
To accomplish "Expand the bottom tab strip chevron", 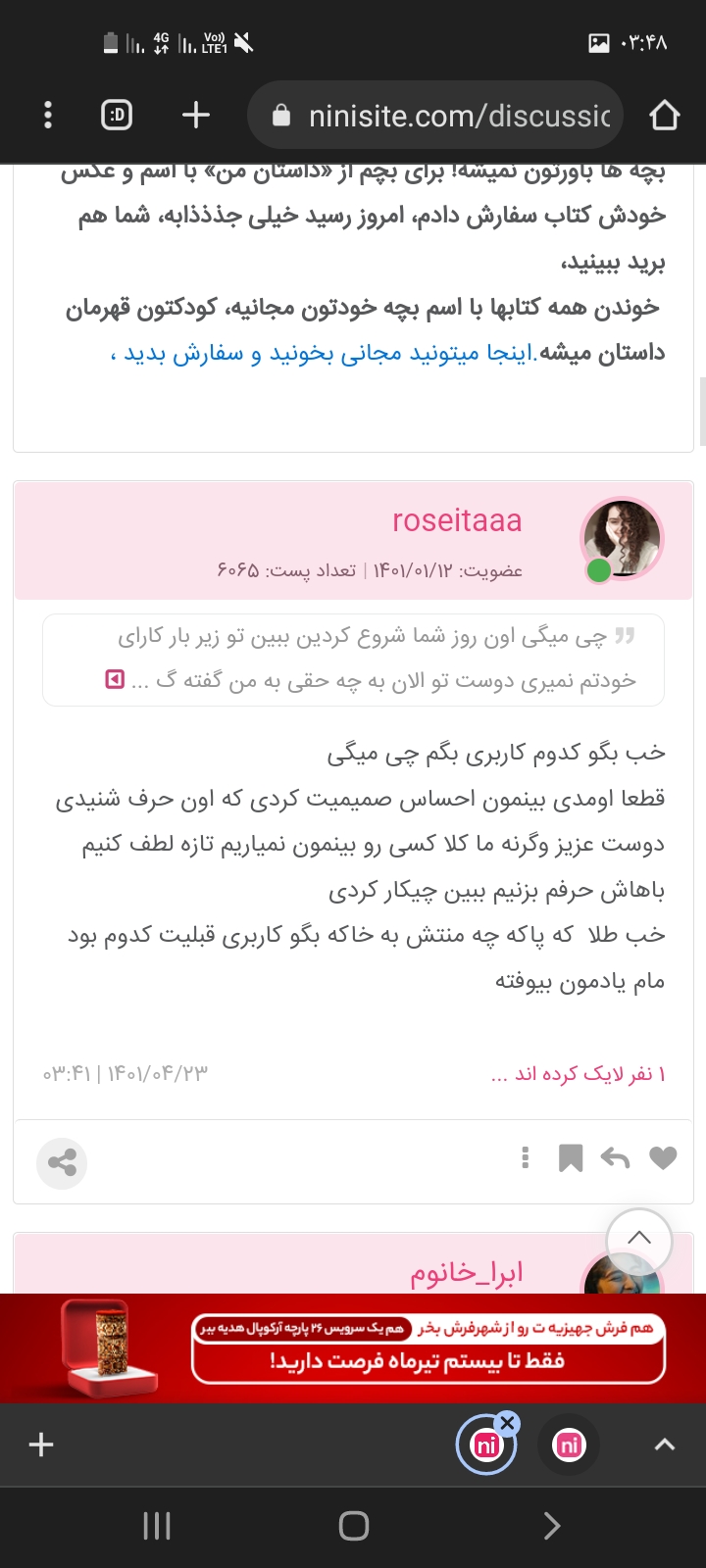I will [664, 1445].
